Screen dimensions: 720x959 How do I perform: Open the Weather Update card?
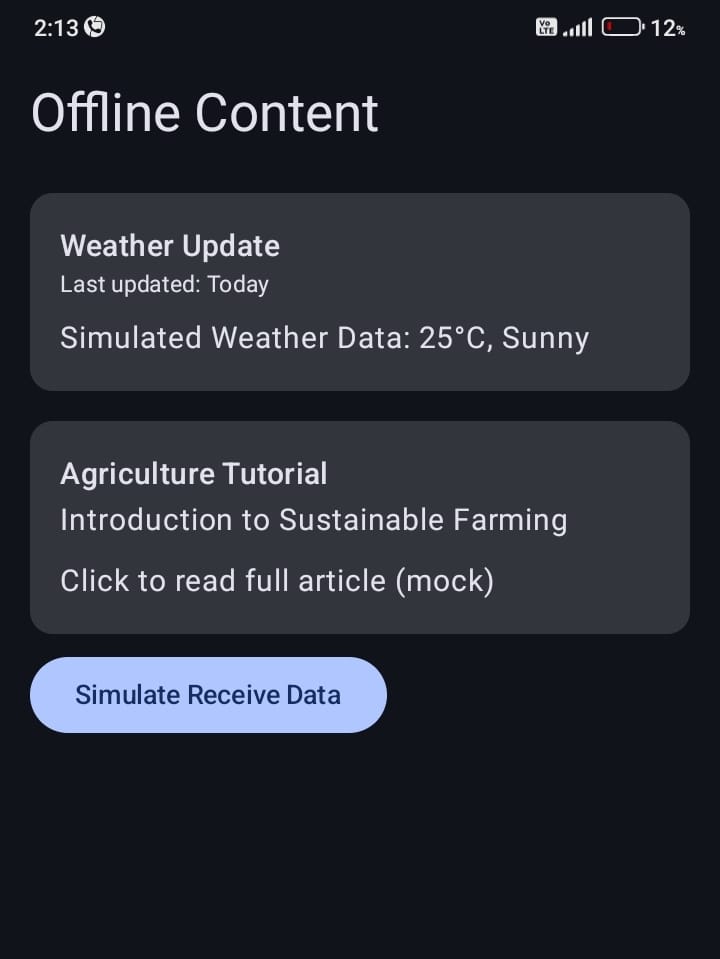click(x=360, y=292)
